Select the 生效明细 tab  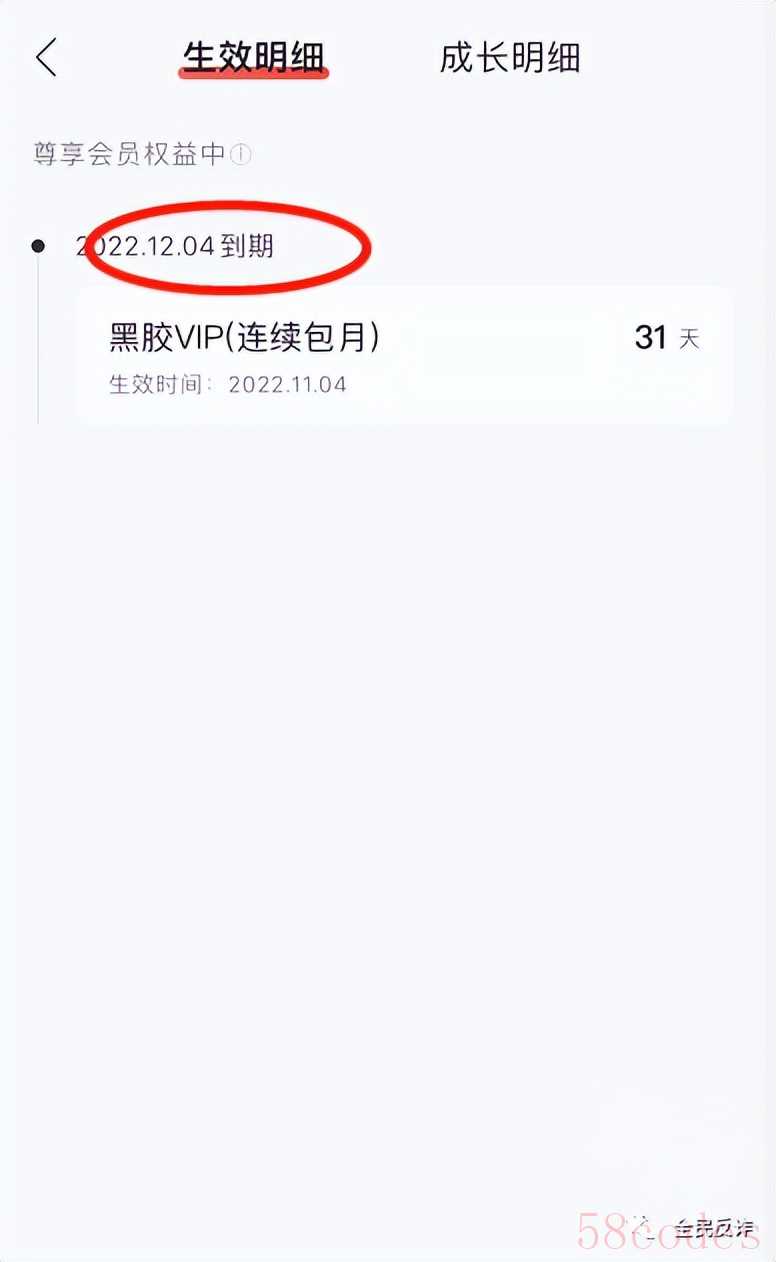254,57
